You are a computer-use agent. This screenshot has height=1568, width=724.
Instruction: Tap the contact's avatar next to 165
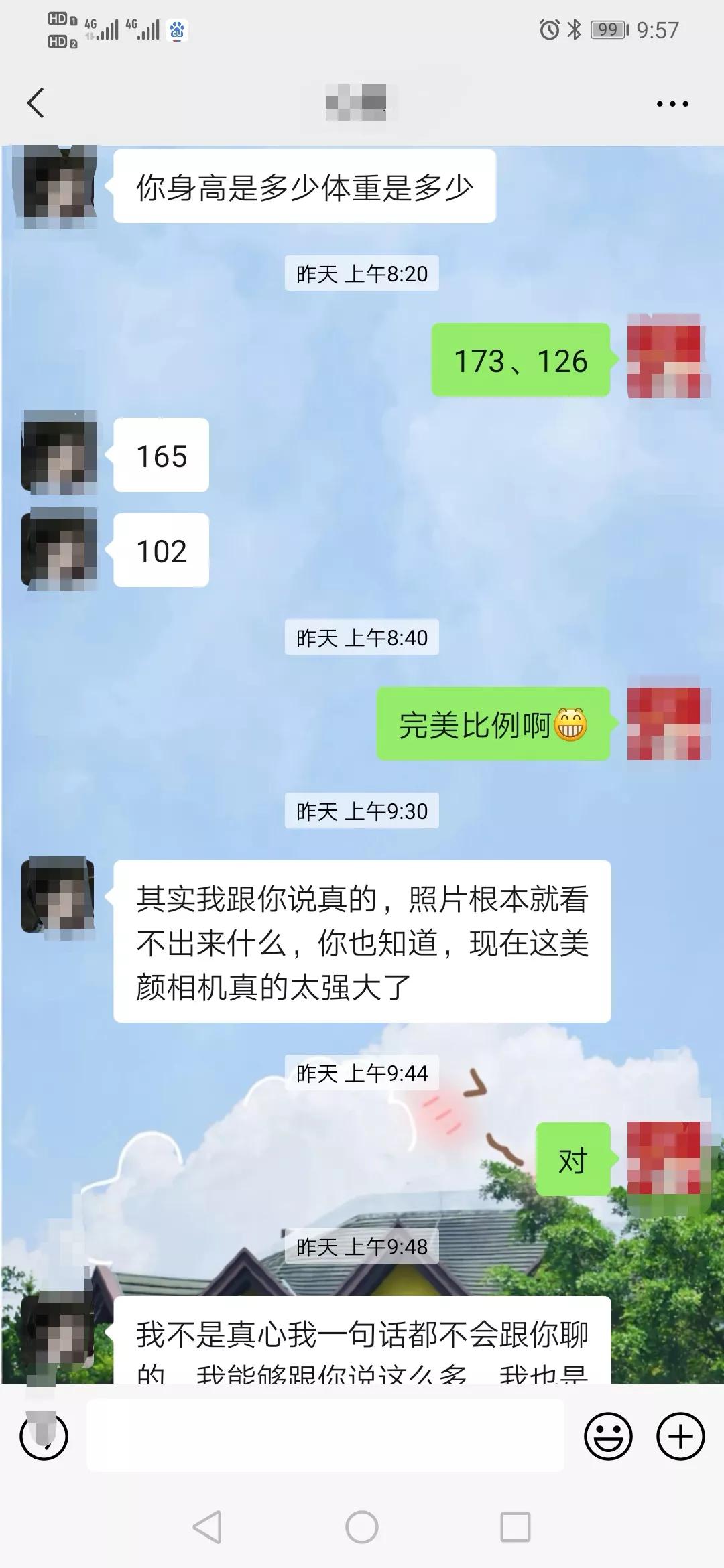60,456
